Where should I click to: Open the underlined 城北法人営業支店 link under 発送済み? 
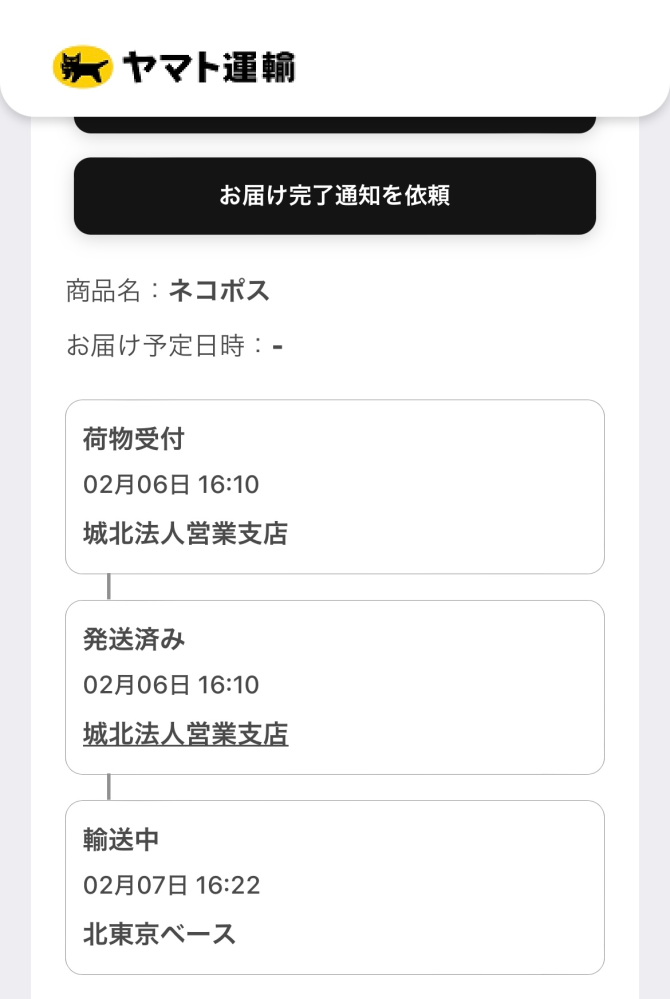185,735
